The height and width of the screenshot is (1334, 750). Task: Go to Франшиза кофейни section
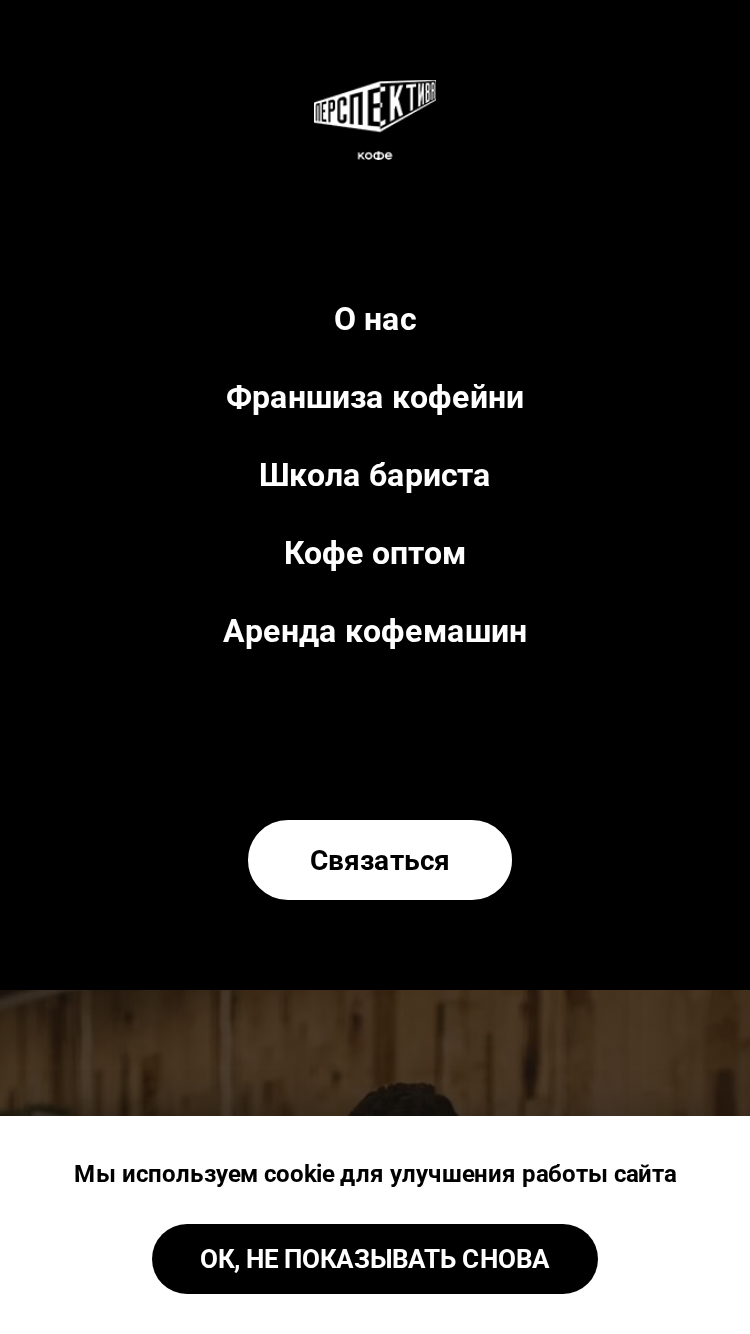tap(375, 397)
